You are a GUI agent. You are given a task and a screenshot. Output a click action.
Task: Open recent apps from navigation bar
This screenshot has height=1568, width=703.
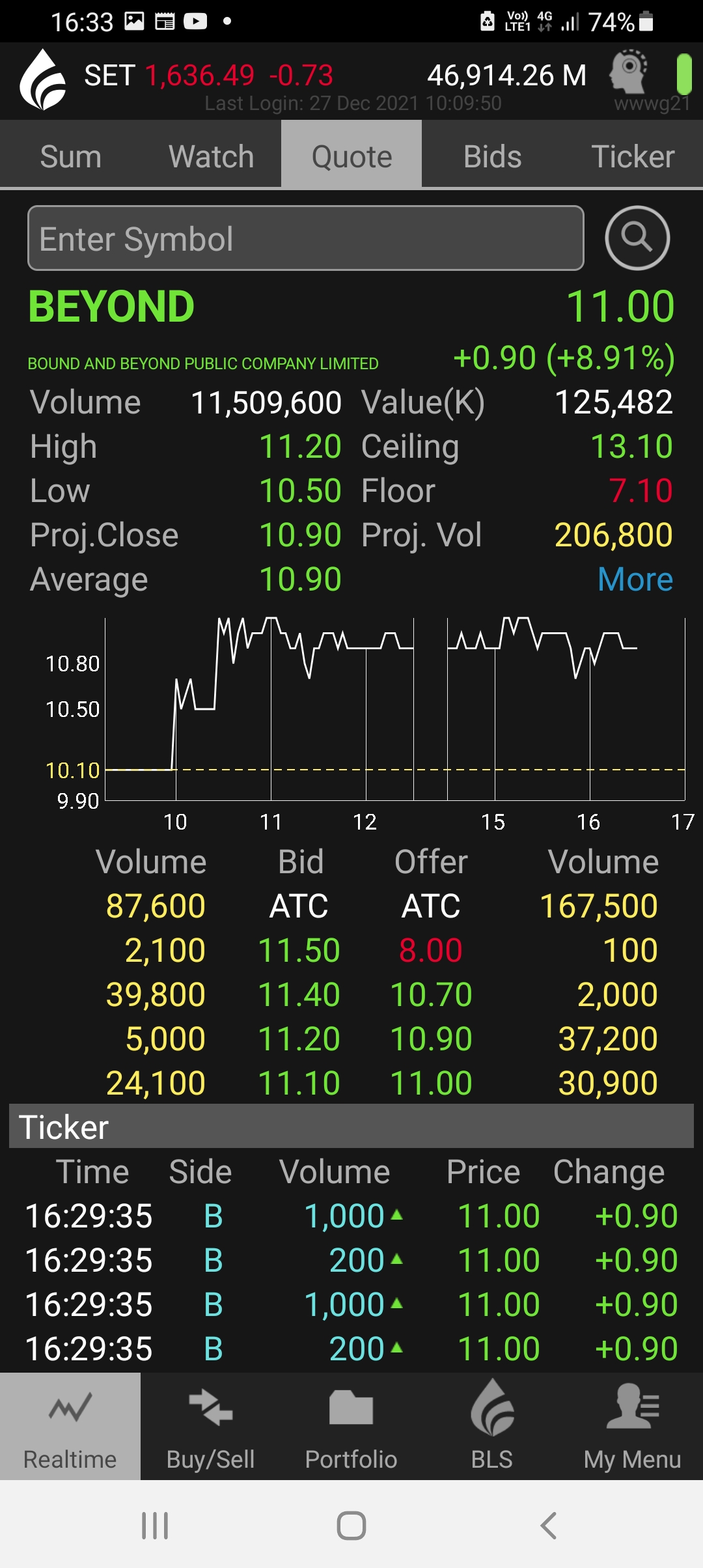[155, 1525]
